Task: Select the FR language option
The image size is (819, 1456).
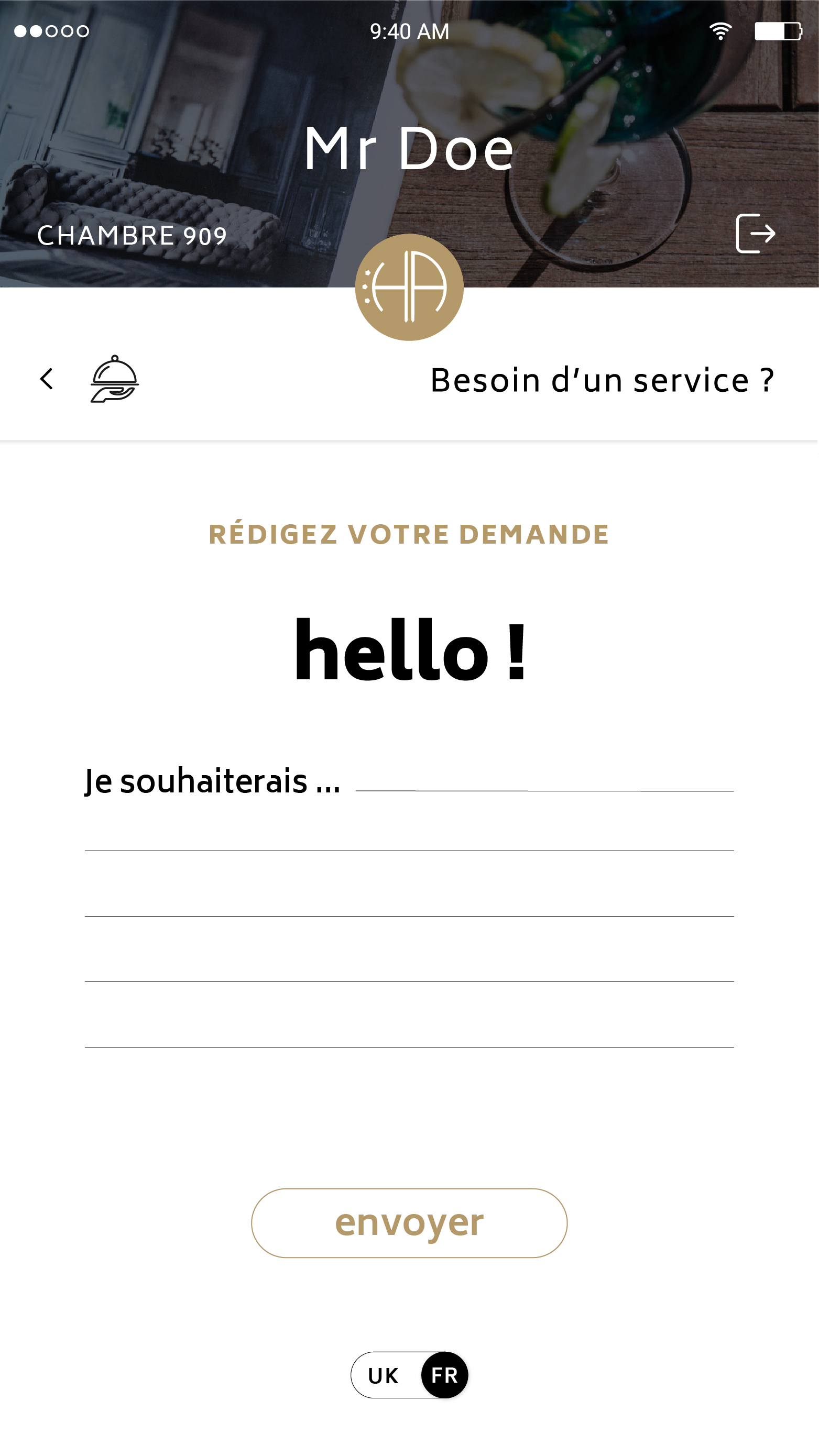Action: pos(444,1375)
